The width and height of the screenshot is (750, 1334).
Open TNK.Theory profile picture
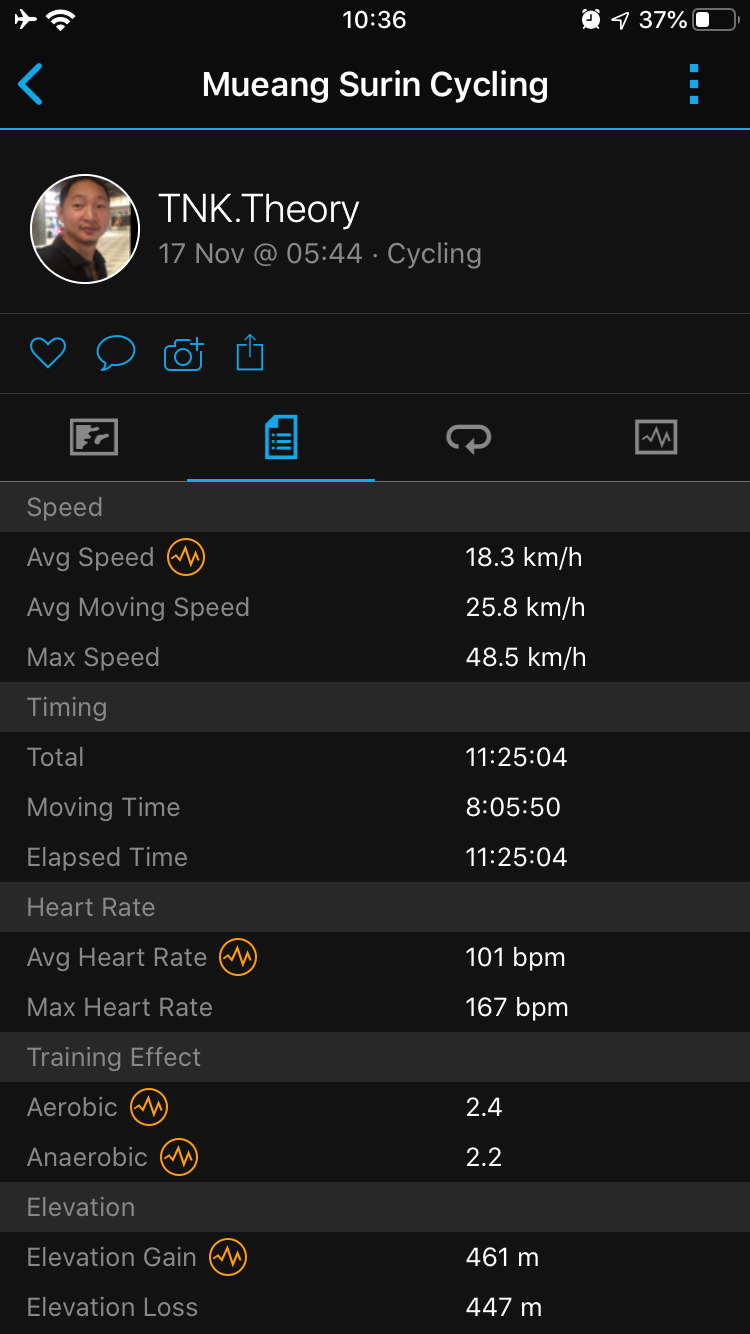point(85,229)
